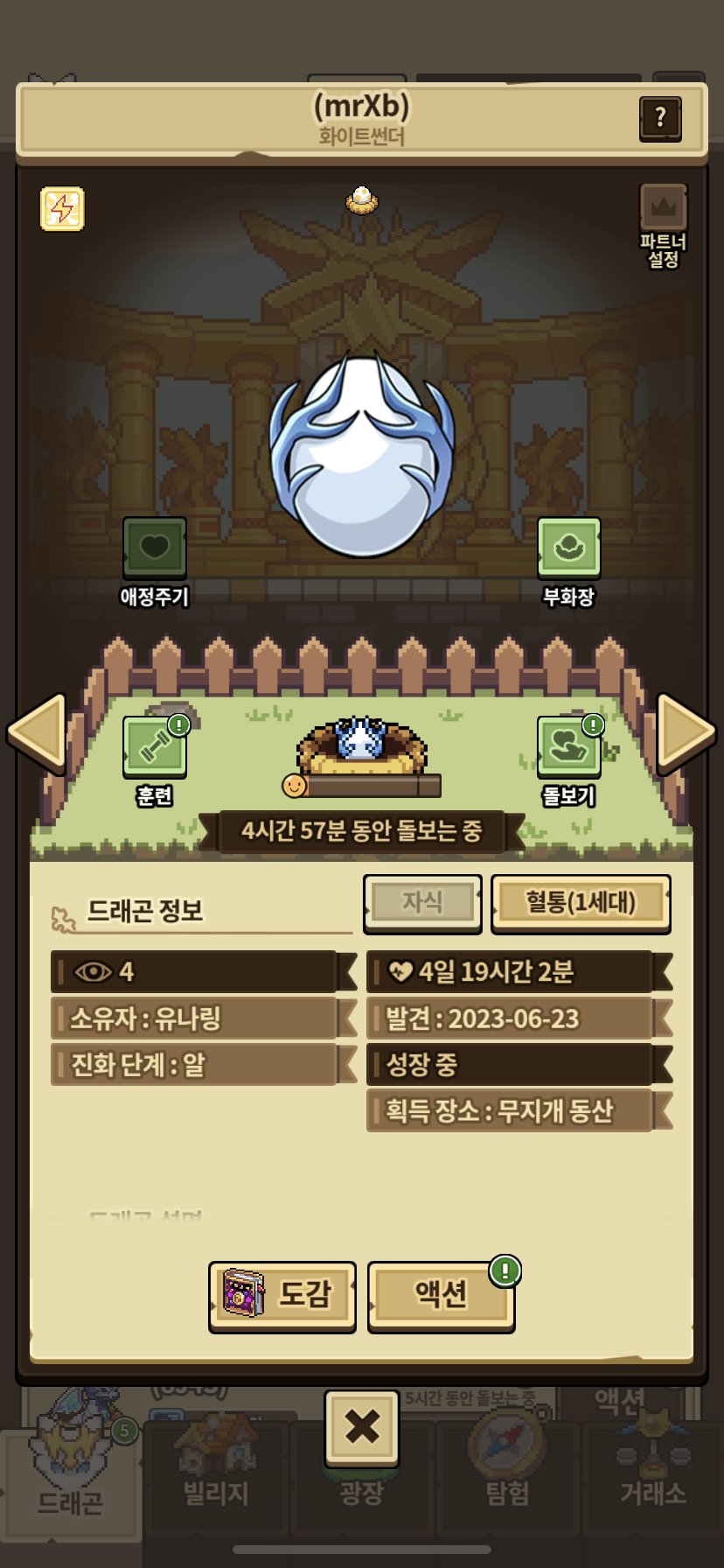
Task: Go to previous dragon with left arrow
Action: pos(37,732)
